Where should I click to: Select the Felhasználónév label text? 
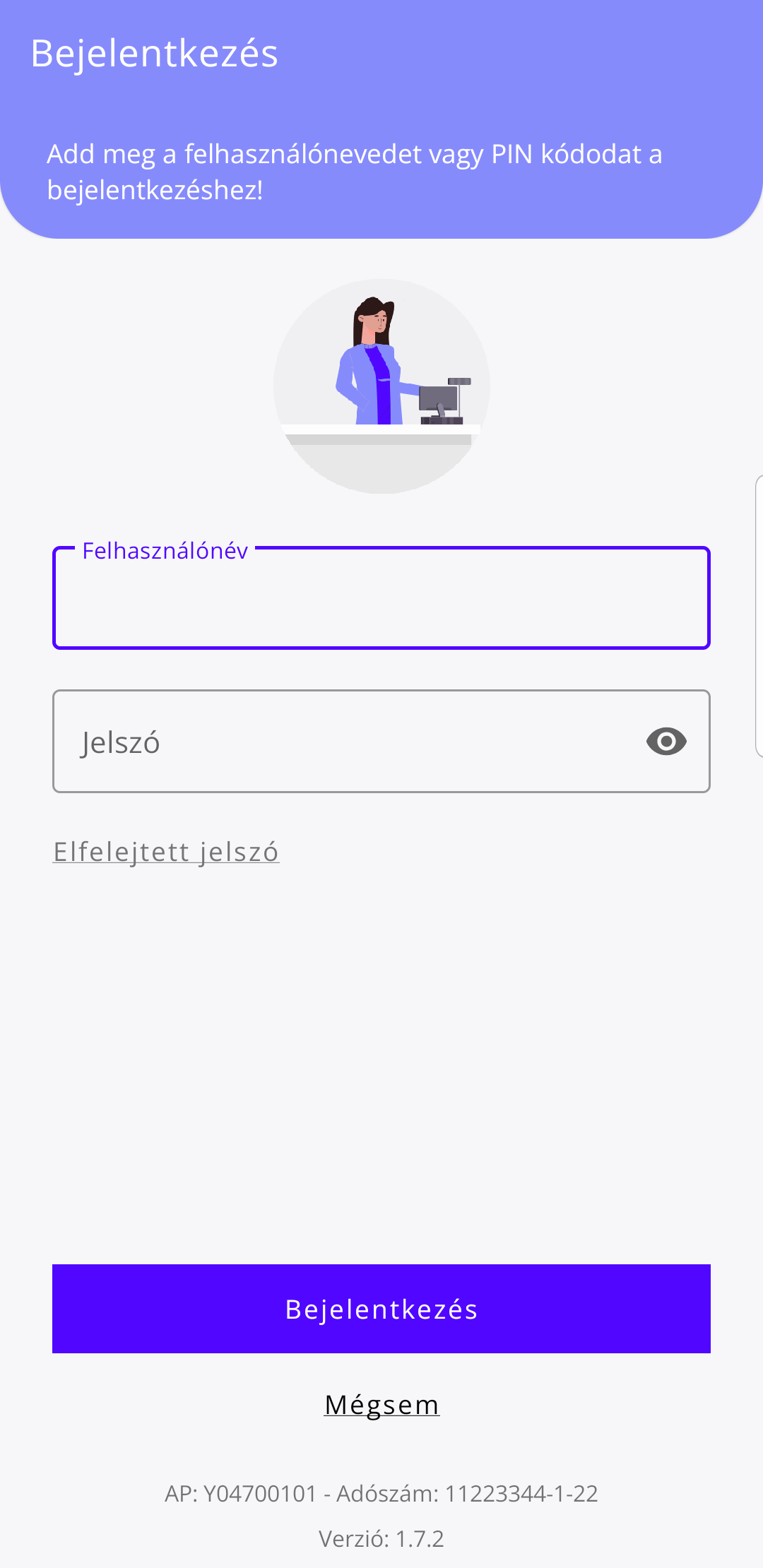tap(165, 551)
